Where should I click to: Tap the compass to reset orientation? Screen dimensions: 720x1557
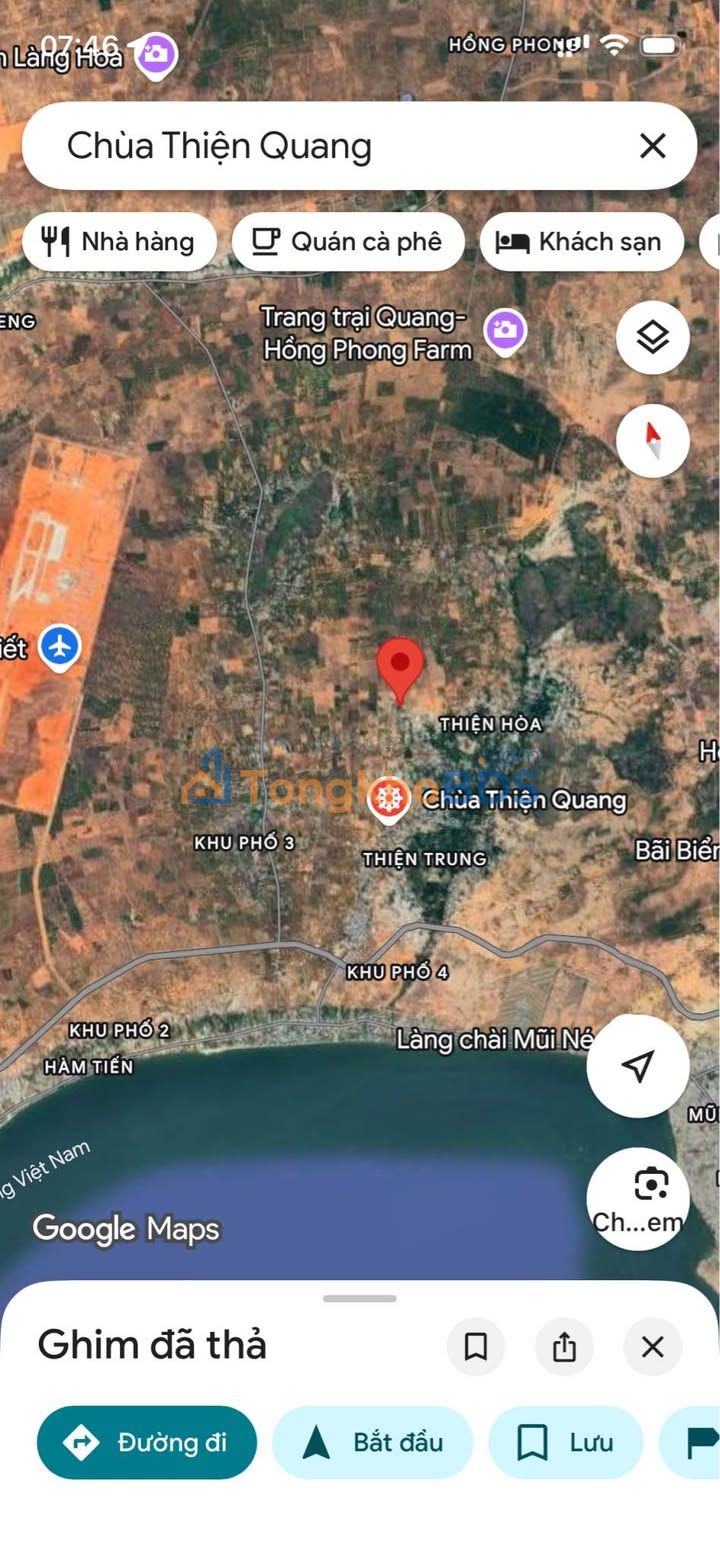click(652, 440)
